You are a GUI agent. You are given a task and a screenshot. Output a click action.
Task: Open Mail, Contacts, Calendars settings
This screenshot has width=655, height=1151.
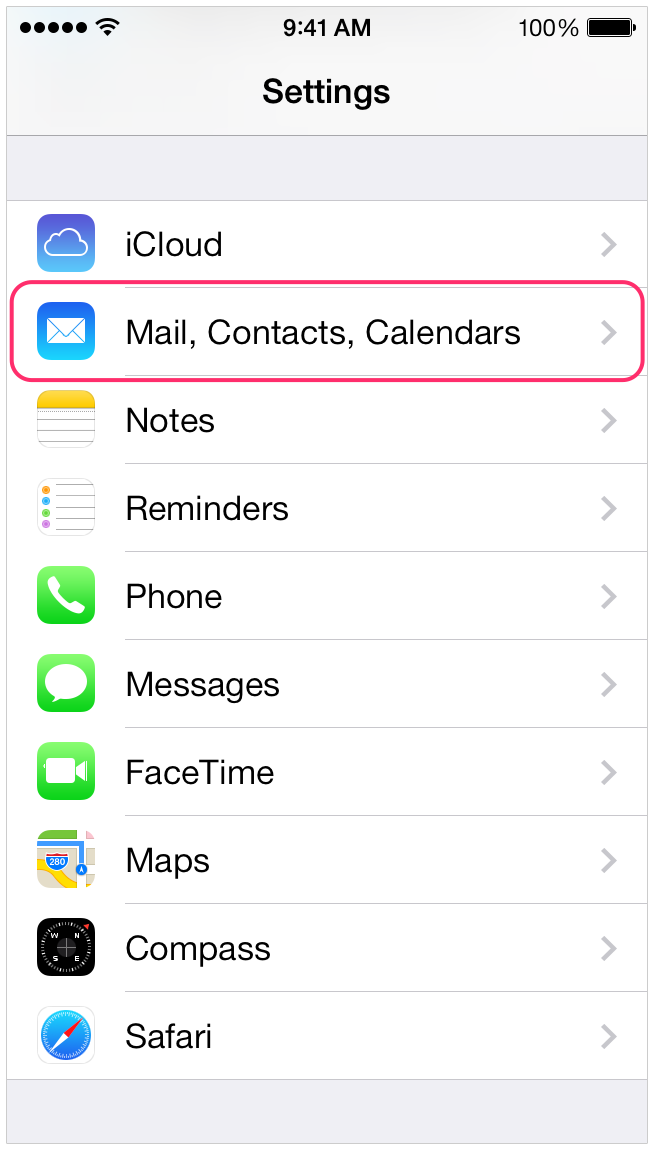tap(328, 332)
